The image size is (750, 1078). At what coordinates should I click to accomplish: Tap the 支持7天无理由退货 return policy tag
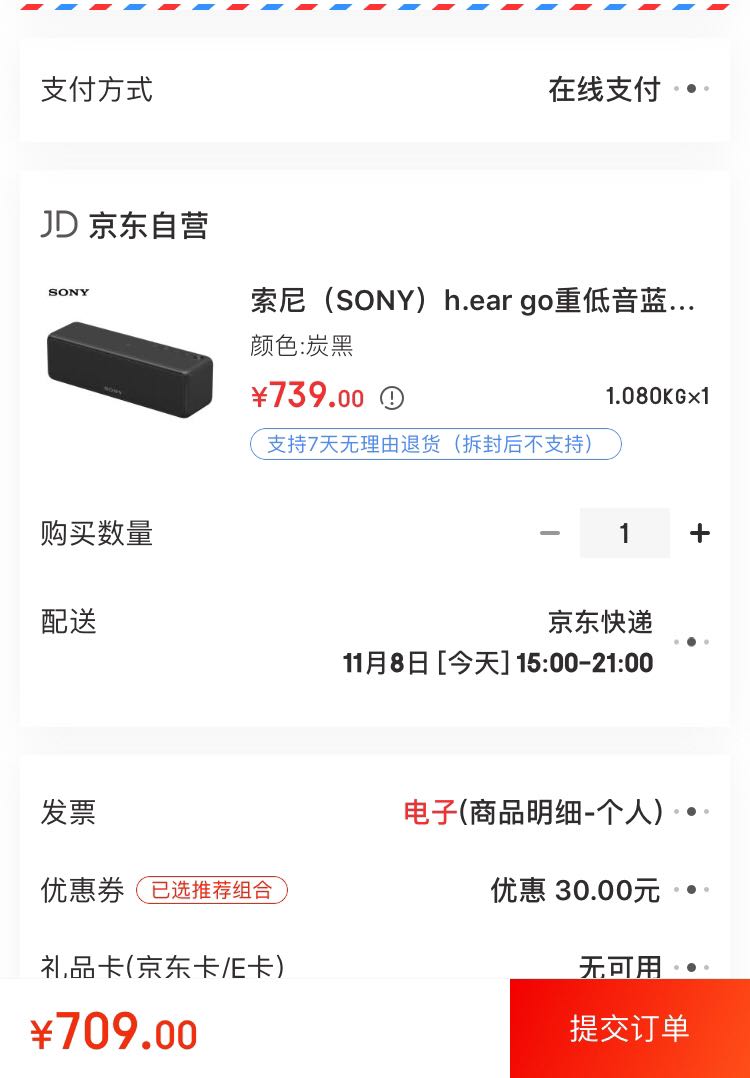435,444
